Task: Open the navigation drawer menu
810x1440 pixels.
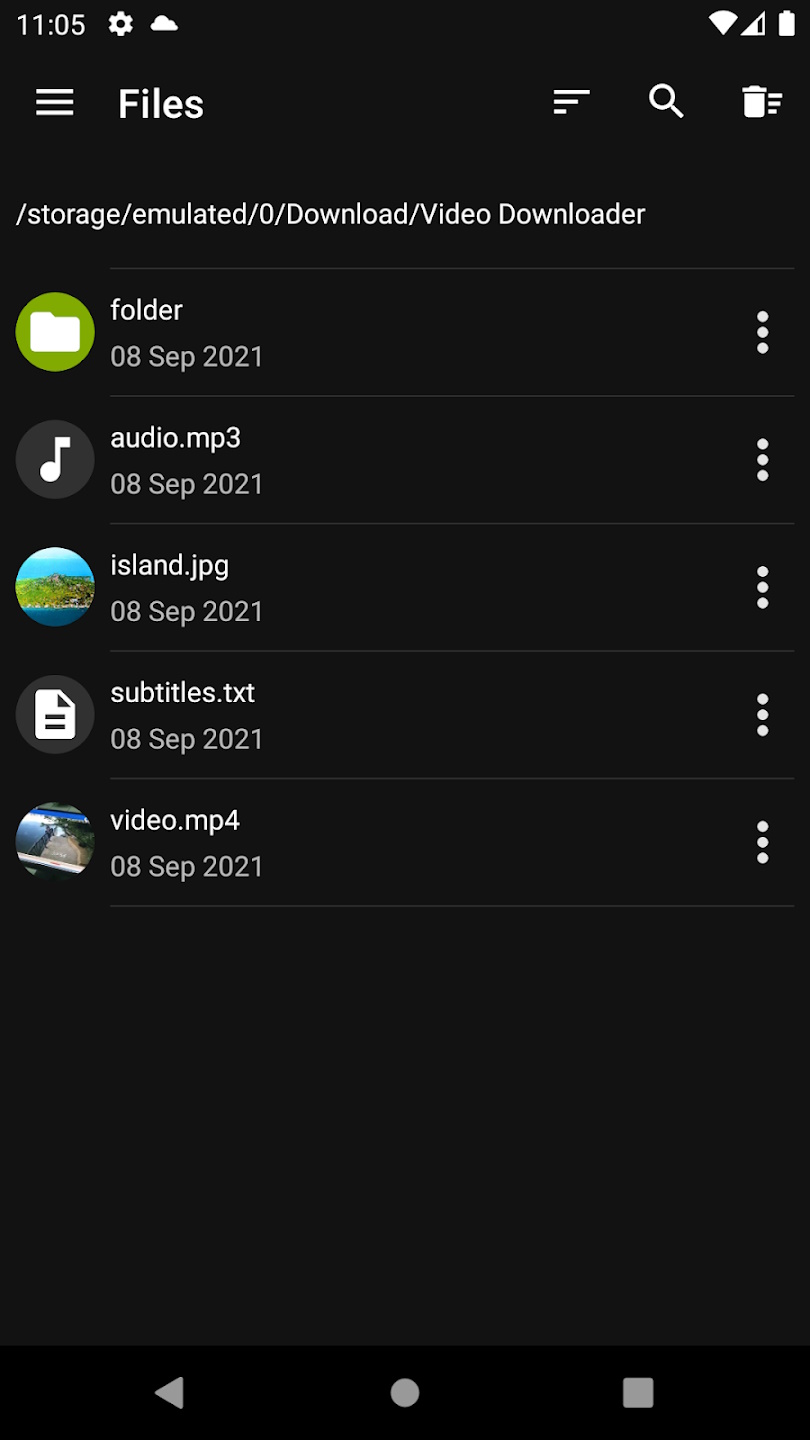Action: [x=55, y=102]
